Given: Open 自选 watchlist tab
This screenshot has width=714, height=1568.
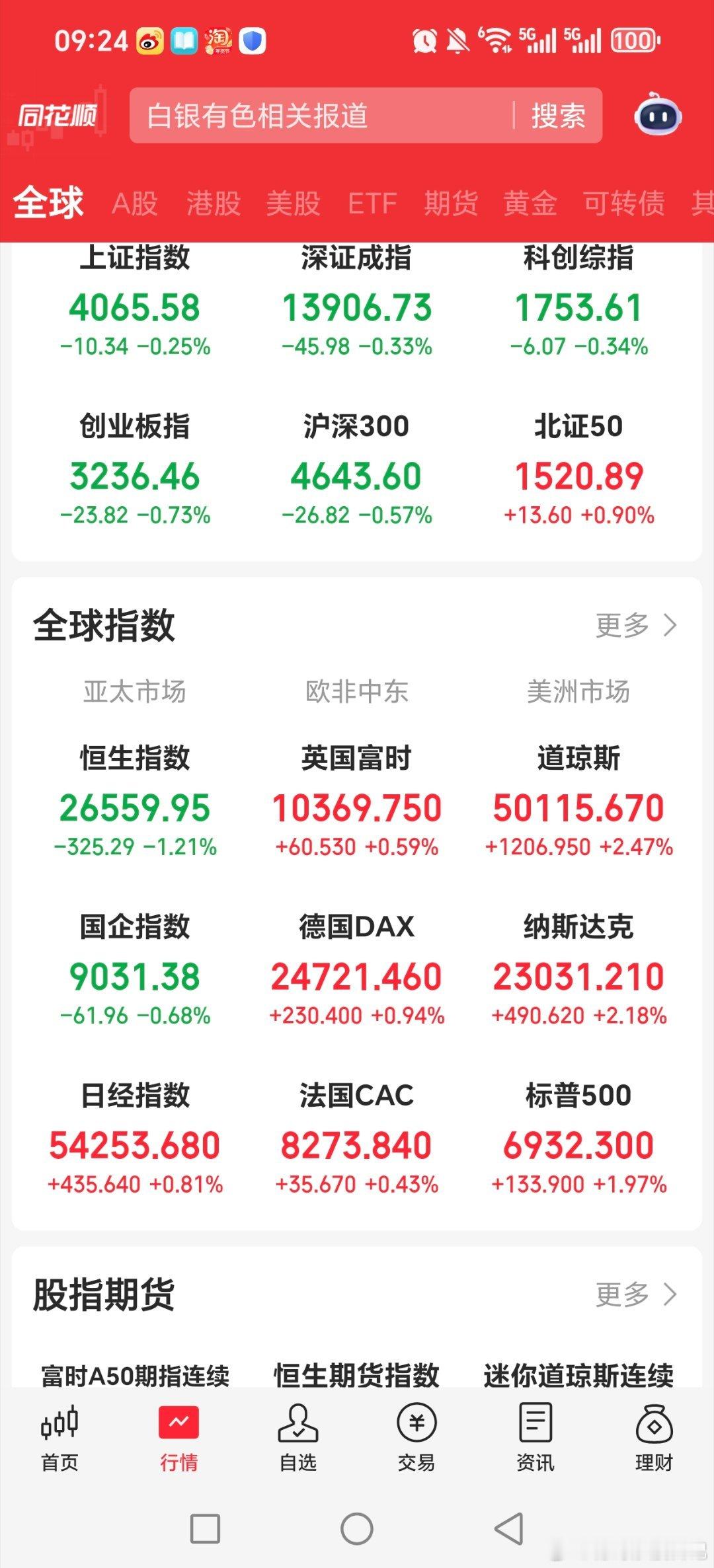Looking at the screenshot, I should point(297,1438).
